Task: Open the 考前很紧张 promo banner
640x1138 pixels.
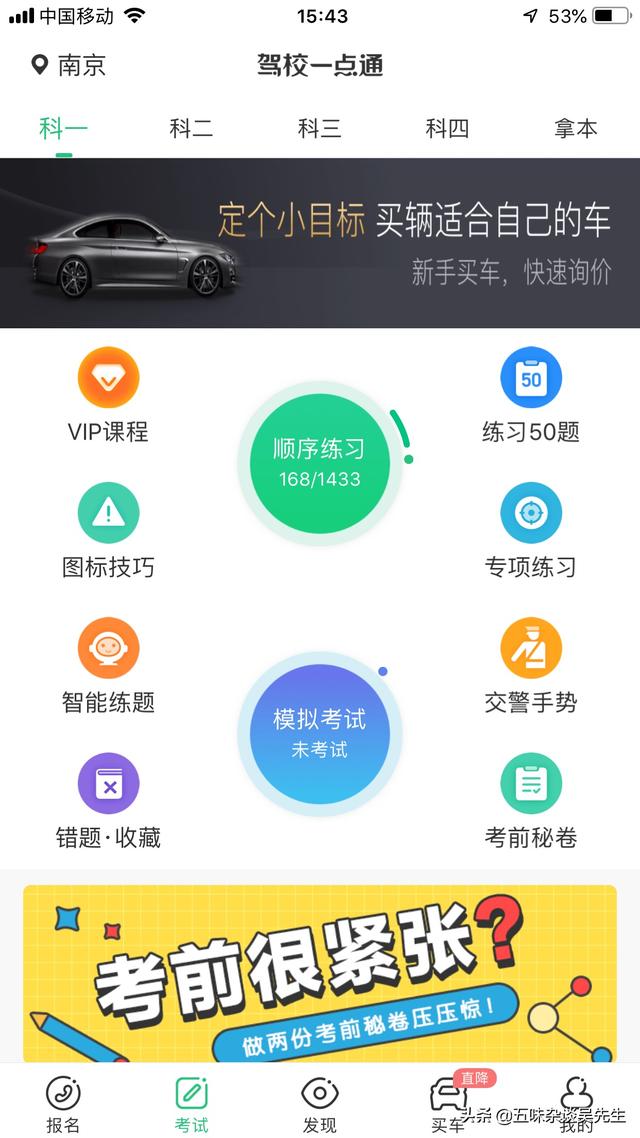Action: [320, 973]
